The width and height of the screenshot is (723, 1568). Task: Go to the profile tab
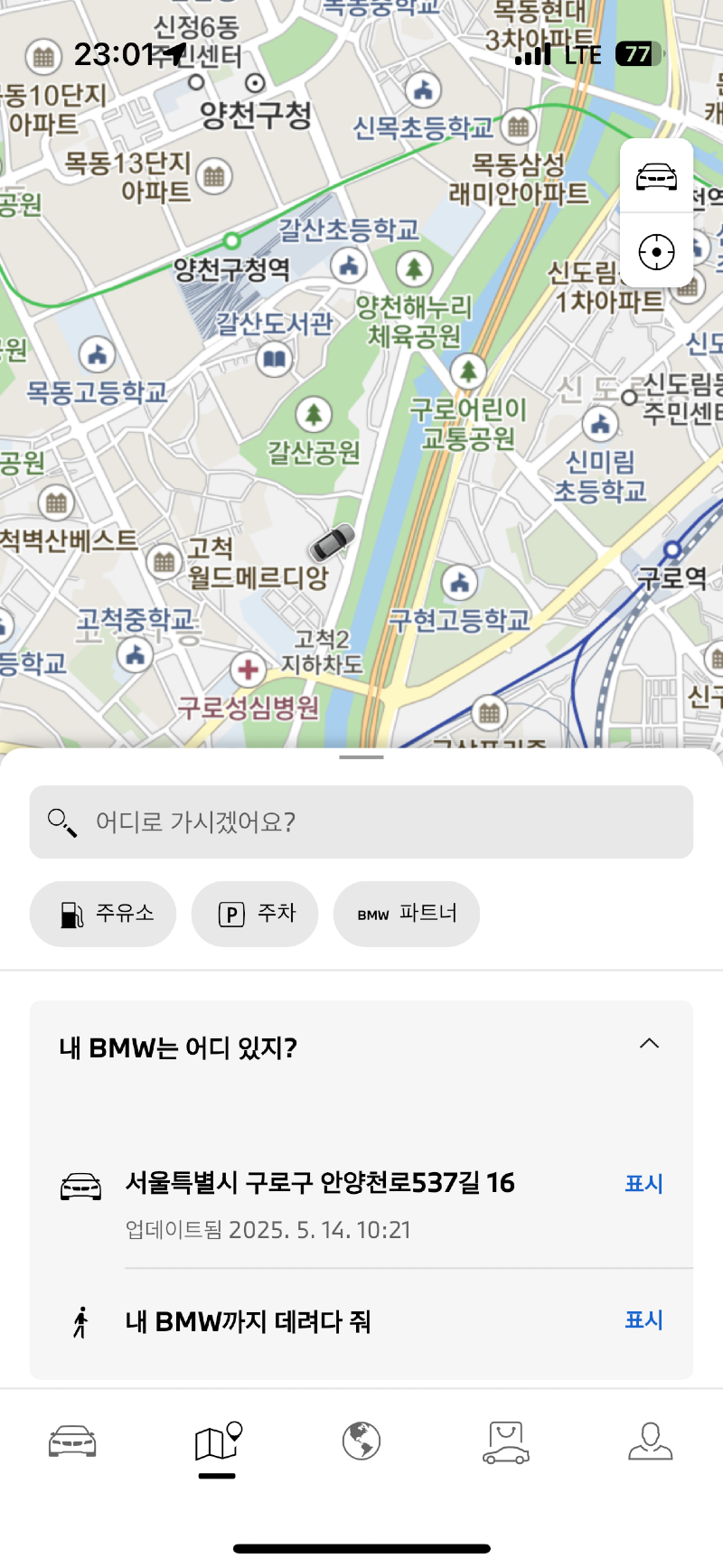[x=650, y=1441]
